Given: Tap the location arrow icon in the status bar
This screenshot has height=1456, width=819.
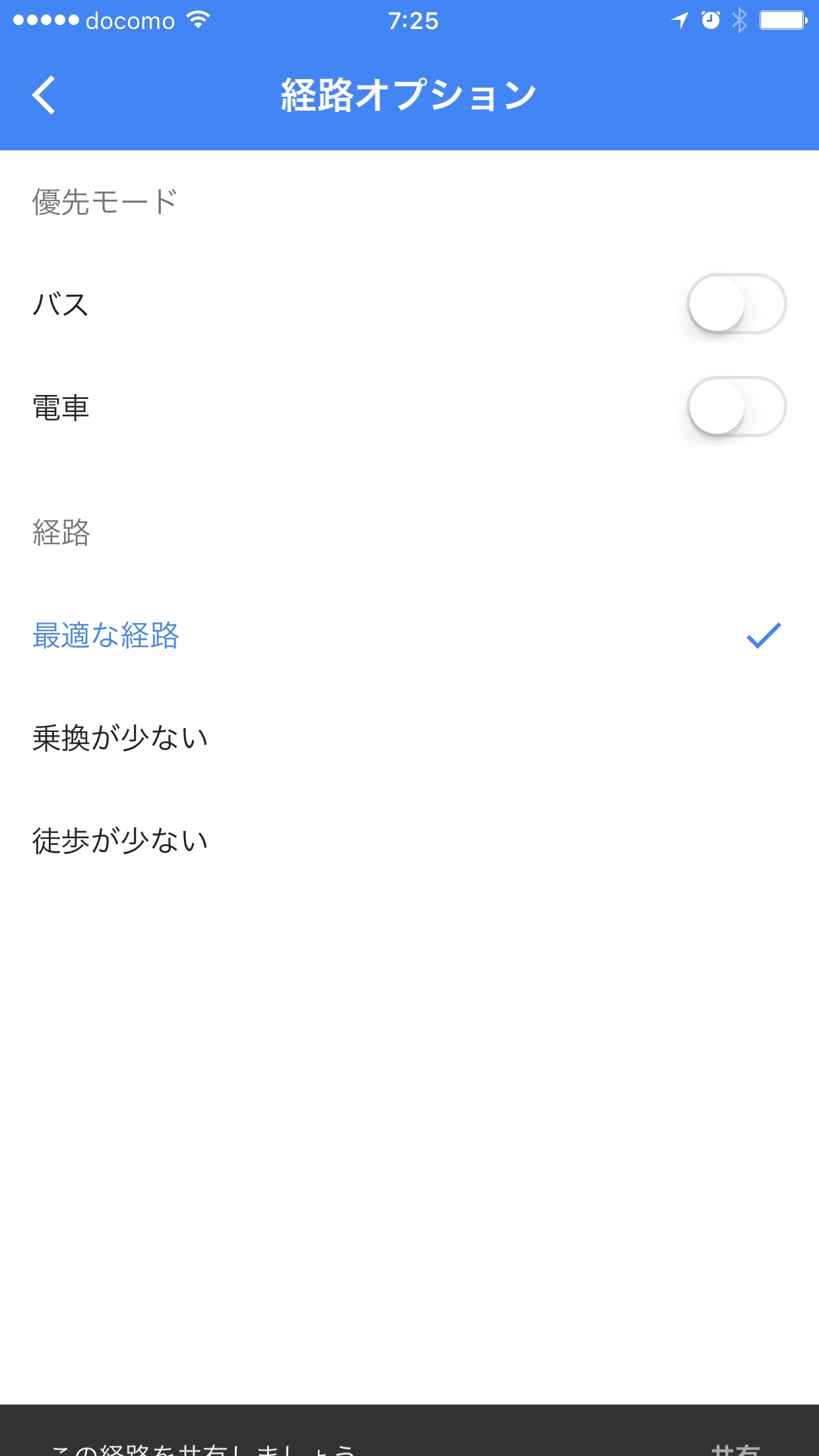Looking at the screenshot, I should [679, 20].
